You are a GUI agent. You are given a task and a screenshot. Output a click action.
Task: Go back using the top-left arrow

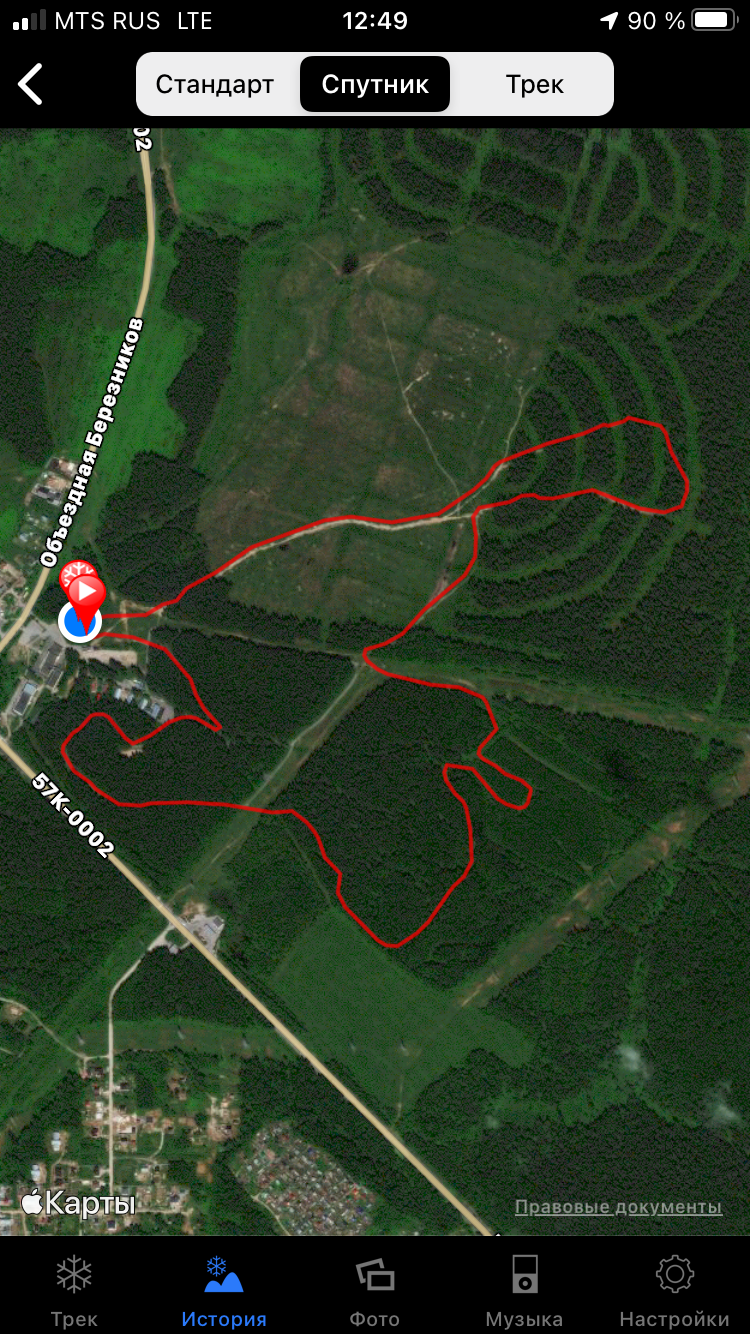pos(31,84)
